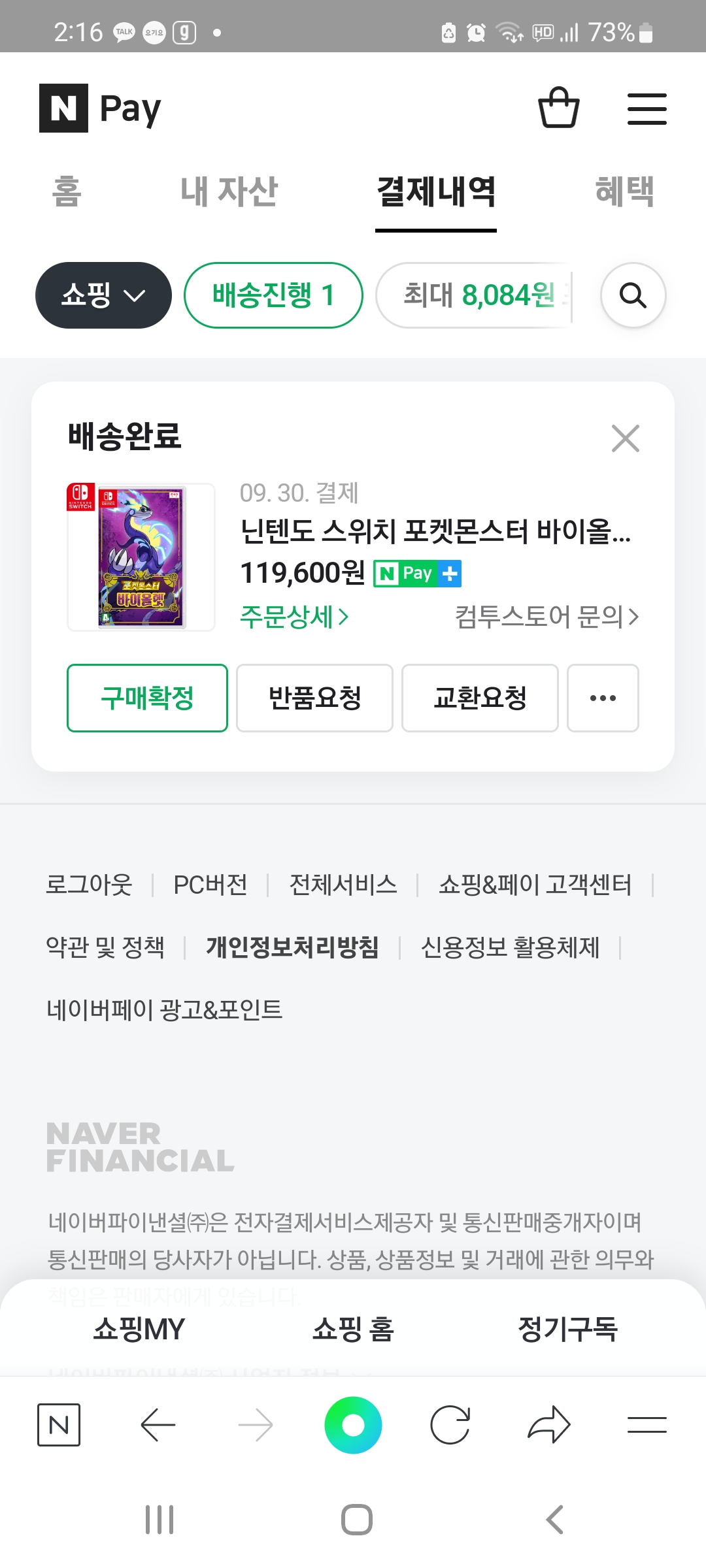706x1568 pixels.
Task: Go to 쇼핑MY section
Action: (x=139, y=1329)
